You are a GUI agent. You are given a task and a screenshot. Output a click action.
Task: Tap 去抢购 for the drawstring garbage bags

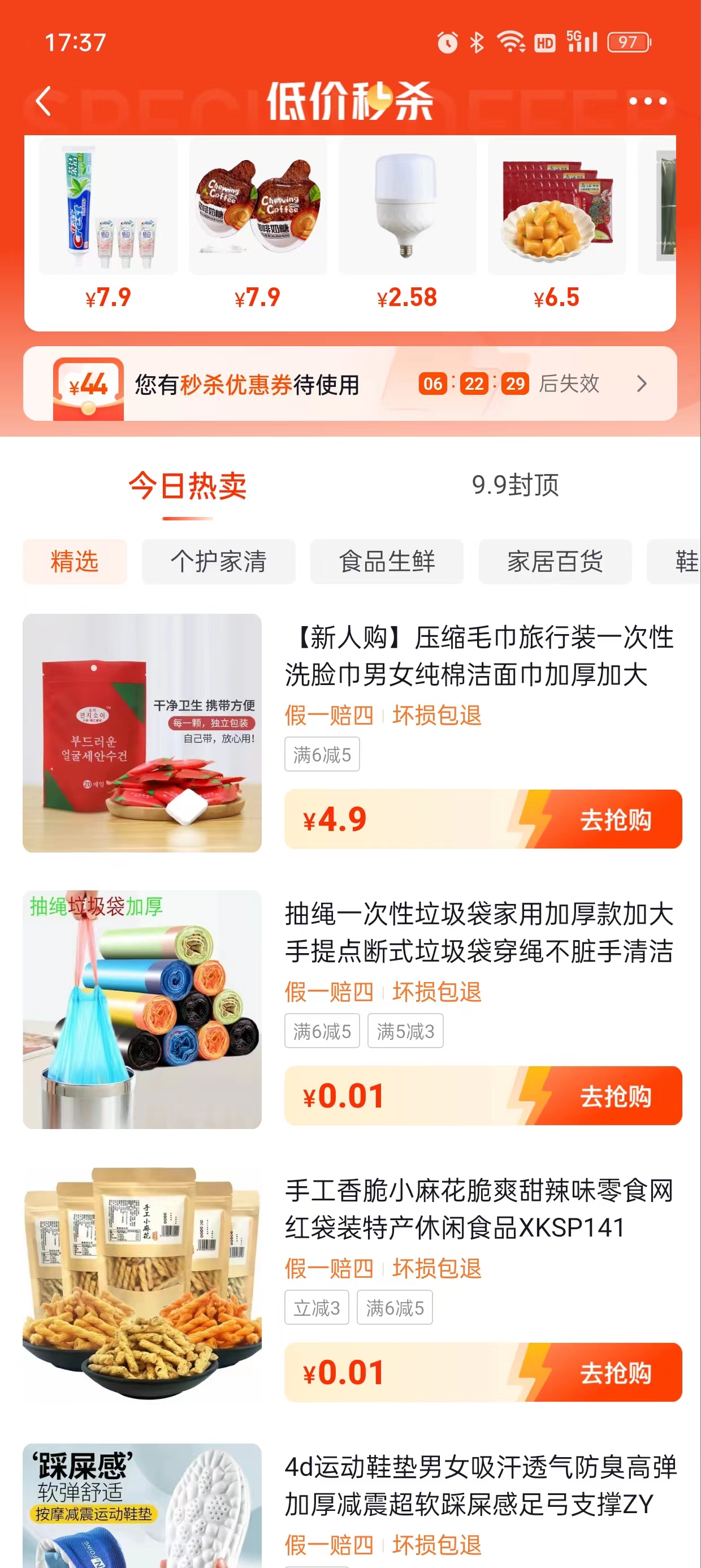point(615,1096)
